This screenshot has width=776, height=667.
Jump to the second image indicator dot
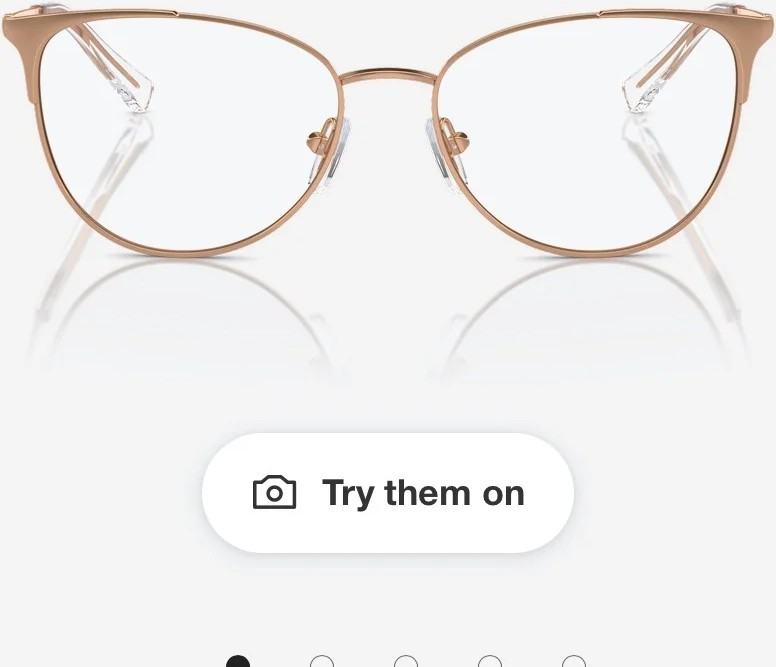(322, 663)
